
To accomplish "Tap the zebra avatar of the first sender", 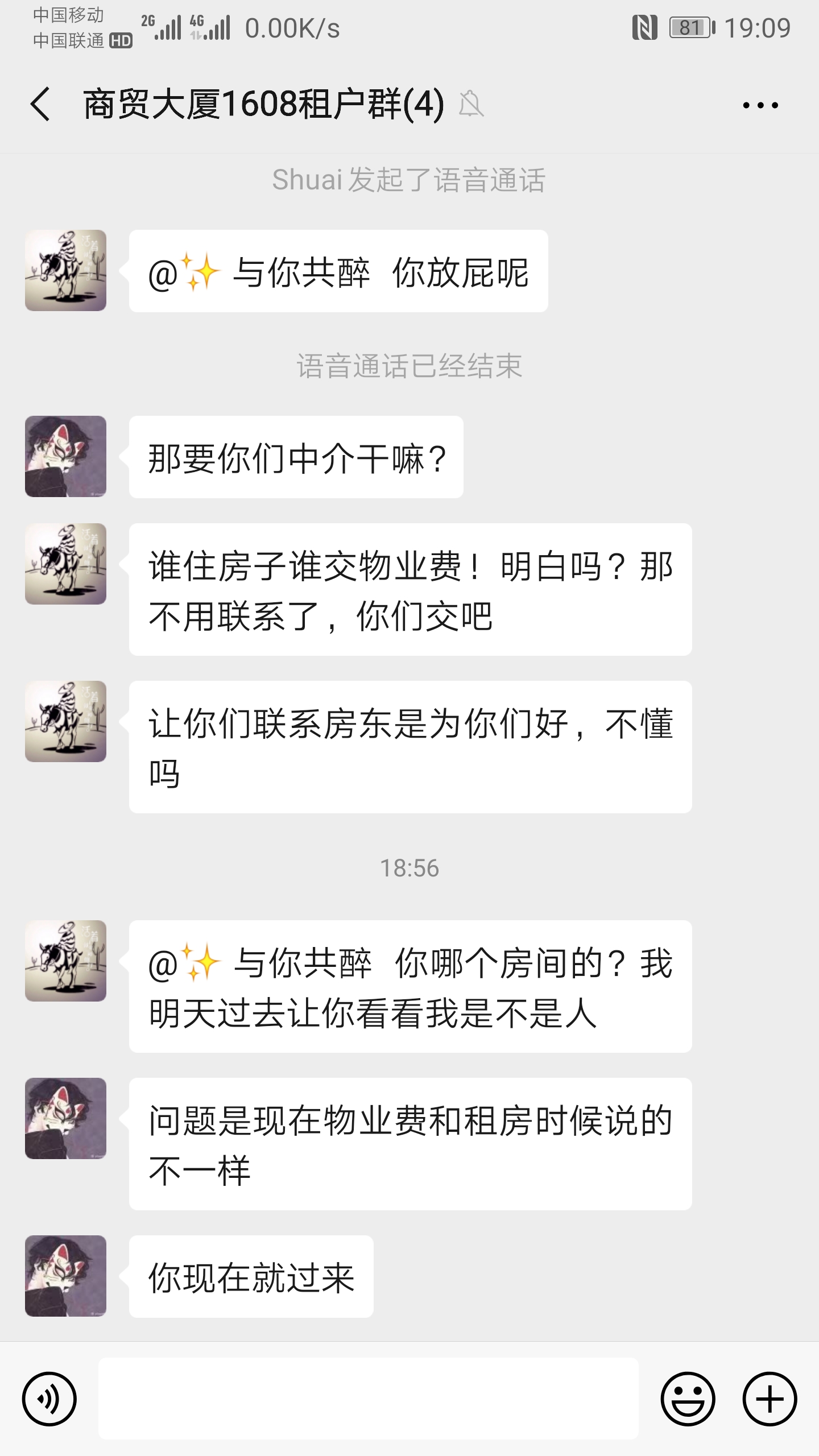I will tap(67, 271).
